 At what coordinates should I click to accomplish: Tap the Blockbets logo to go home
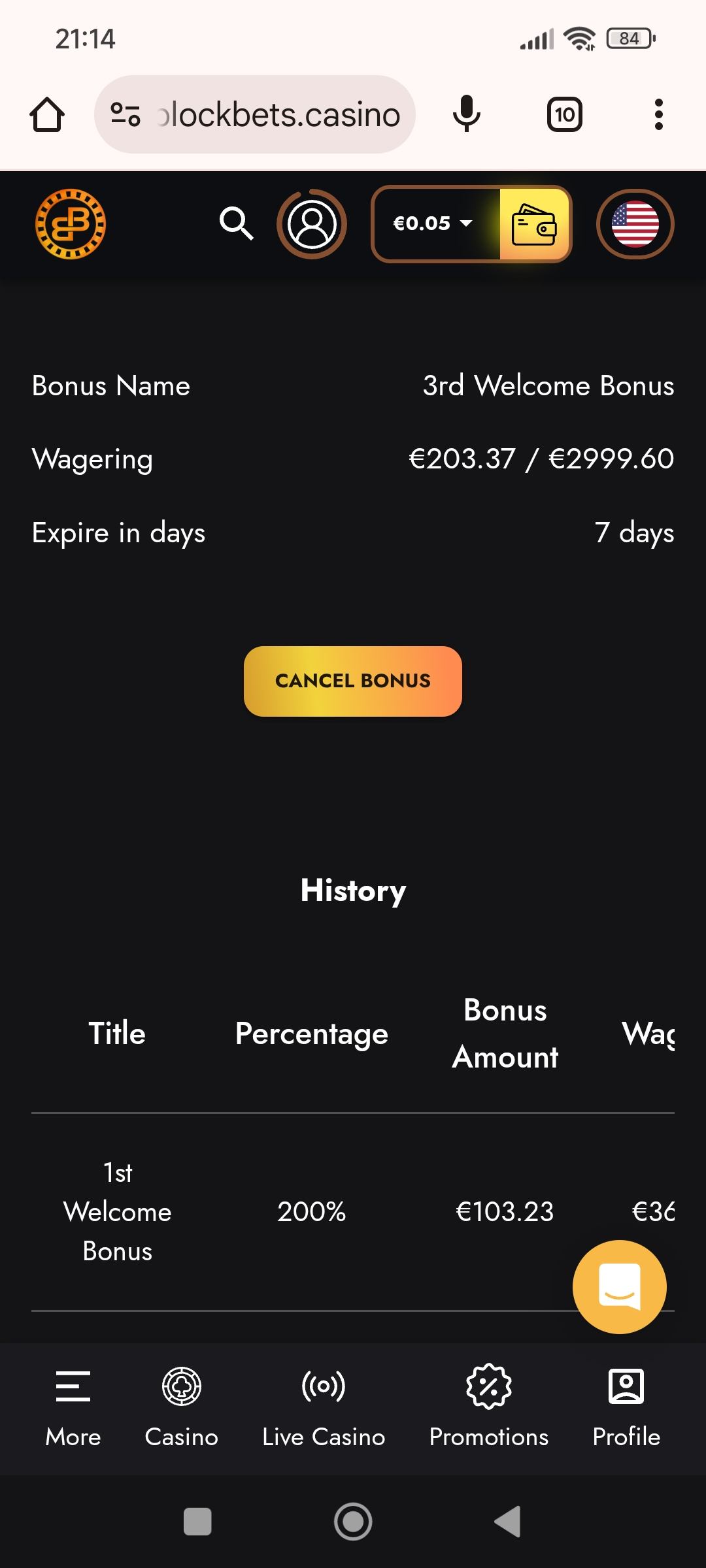71,224
